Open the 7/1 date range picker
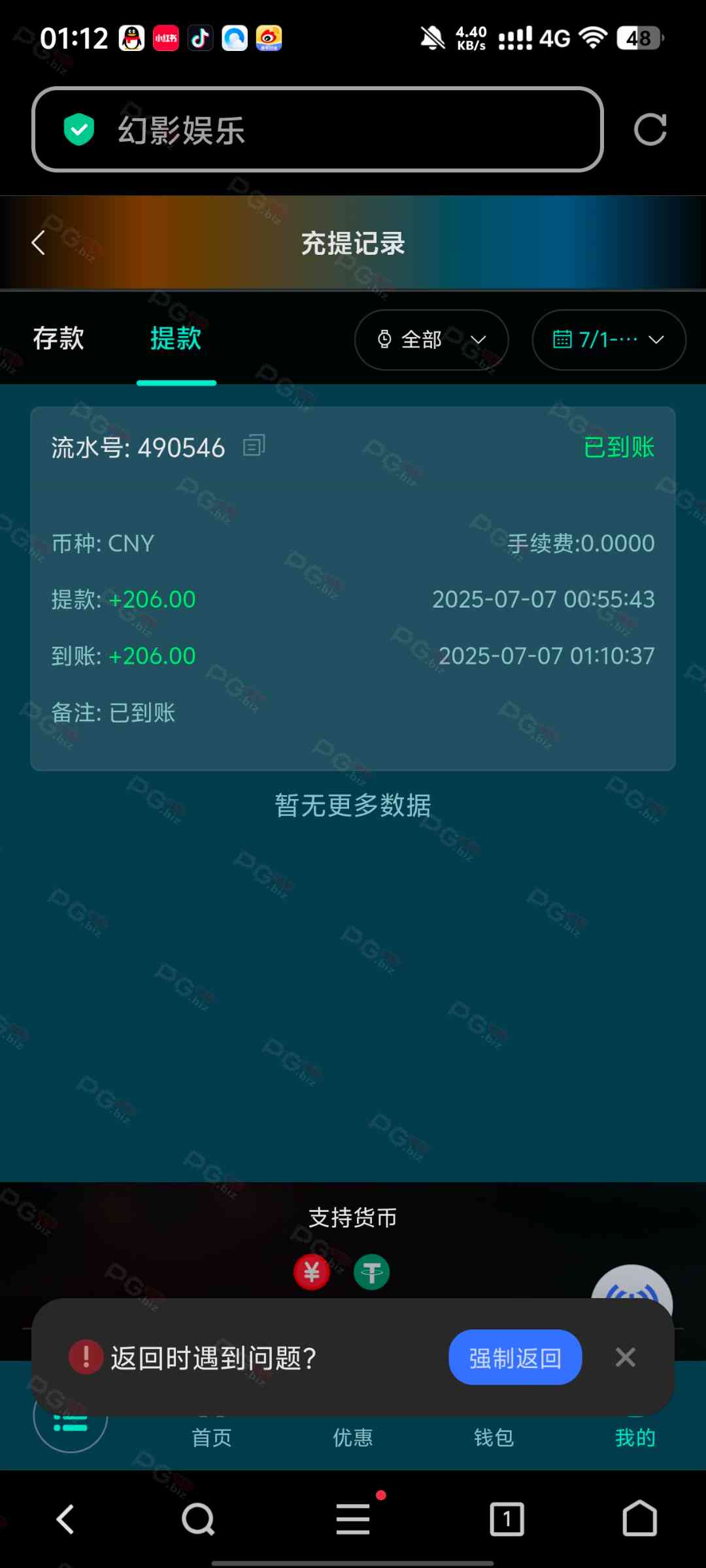 [609, 340]
